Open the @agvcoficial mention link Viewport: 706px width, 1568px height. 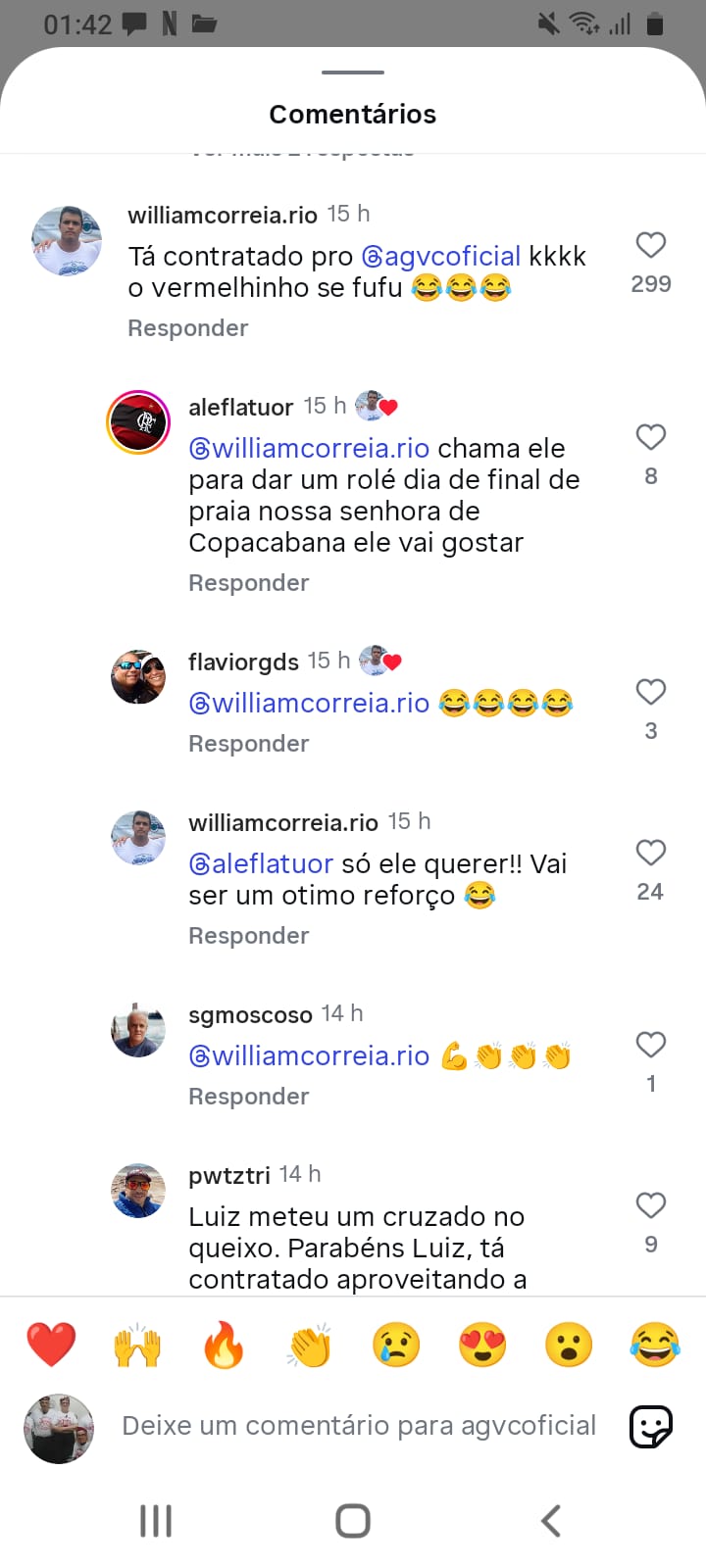coord(441,257)
